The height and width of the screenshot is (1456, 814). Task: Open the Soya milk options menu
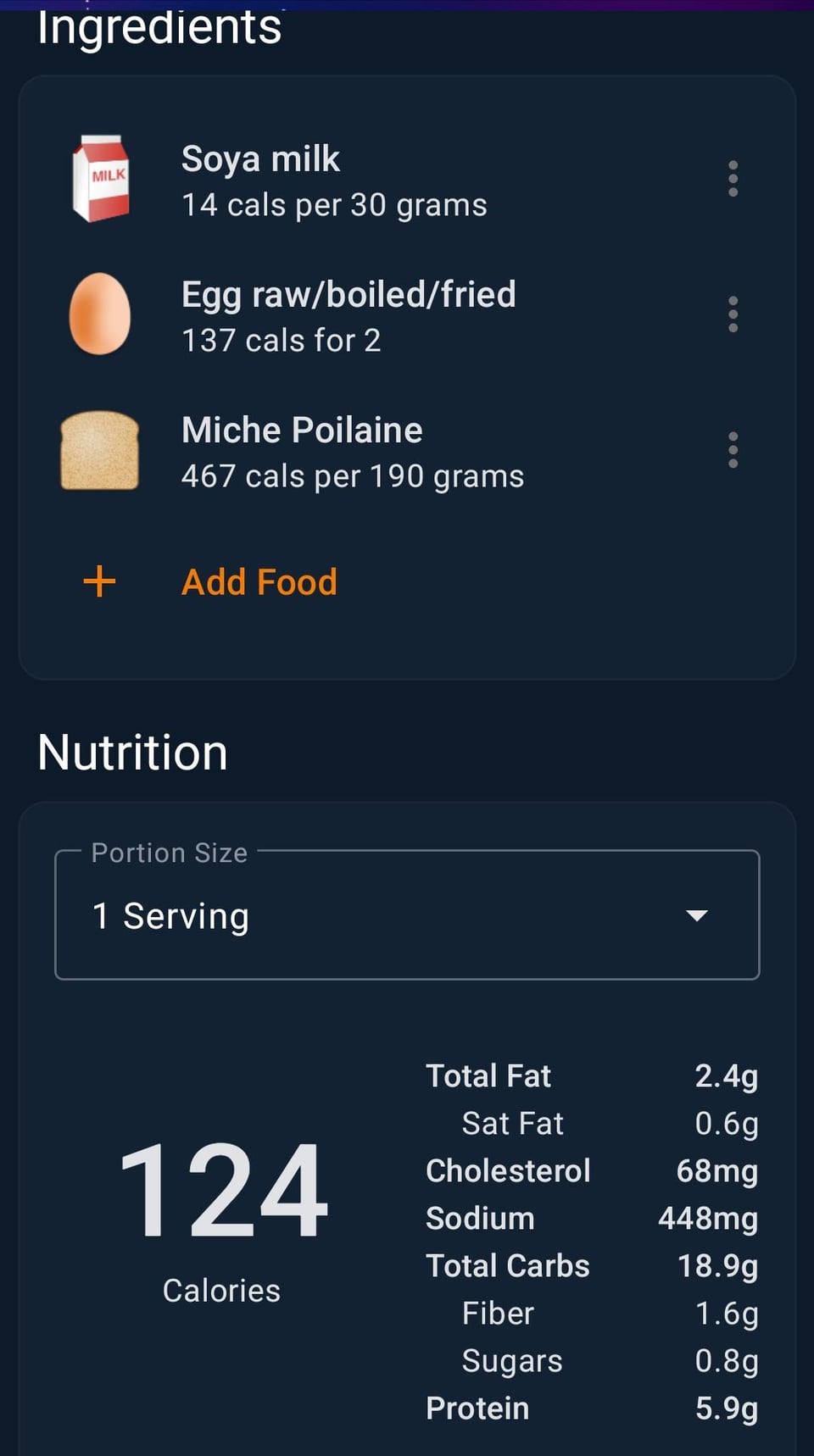pos(733,179)
